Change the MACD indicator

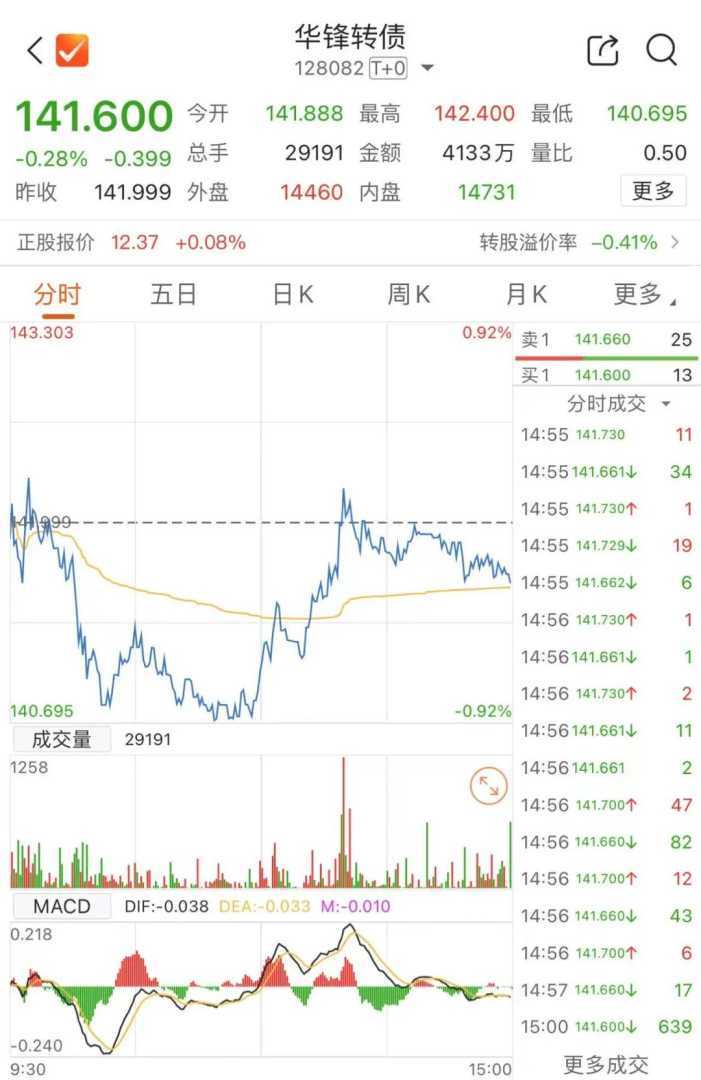click(x=61, y=907)
